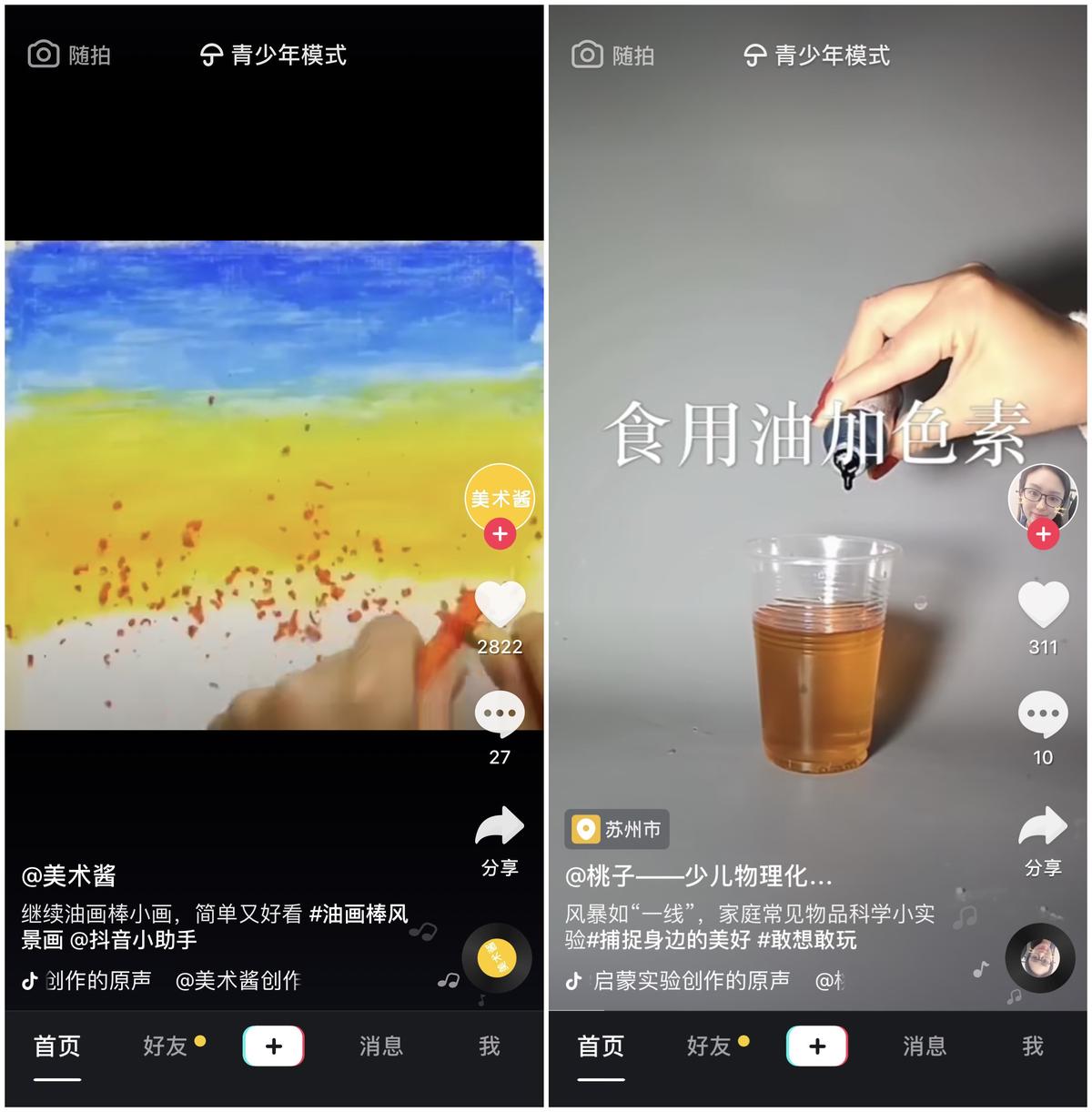Open the #敢想敢玩 hashtag
This screenshot has width=1092, height=1112.
click(x=806, y=940)
